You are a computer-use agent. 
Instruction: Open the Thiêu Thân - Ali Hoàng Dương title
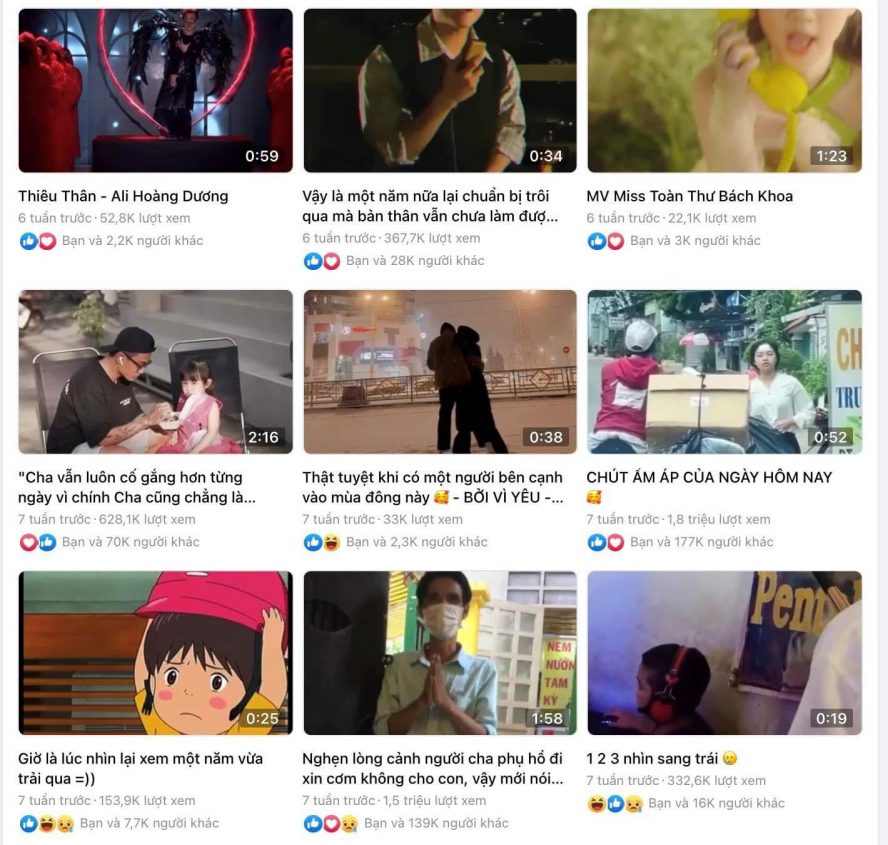tap(123, 196)
